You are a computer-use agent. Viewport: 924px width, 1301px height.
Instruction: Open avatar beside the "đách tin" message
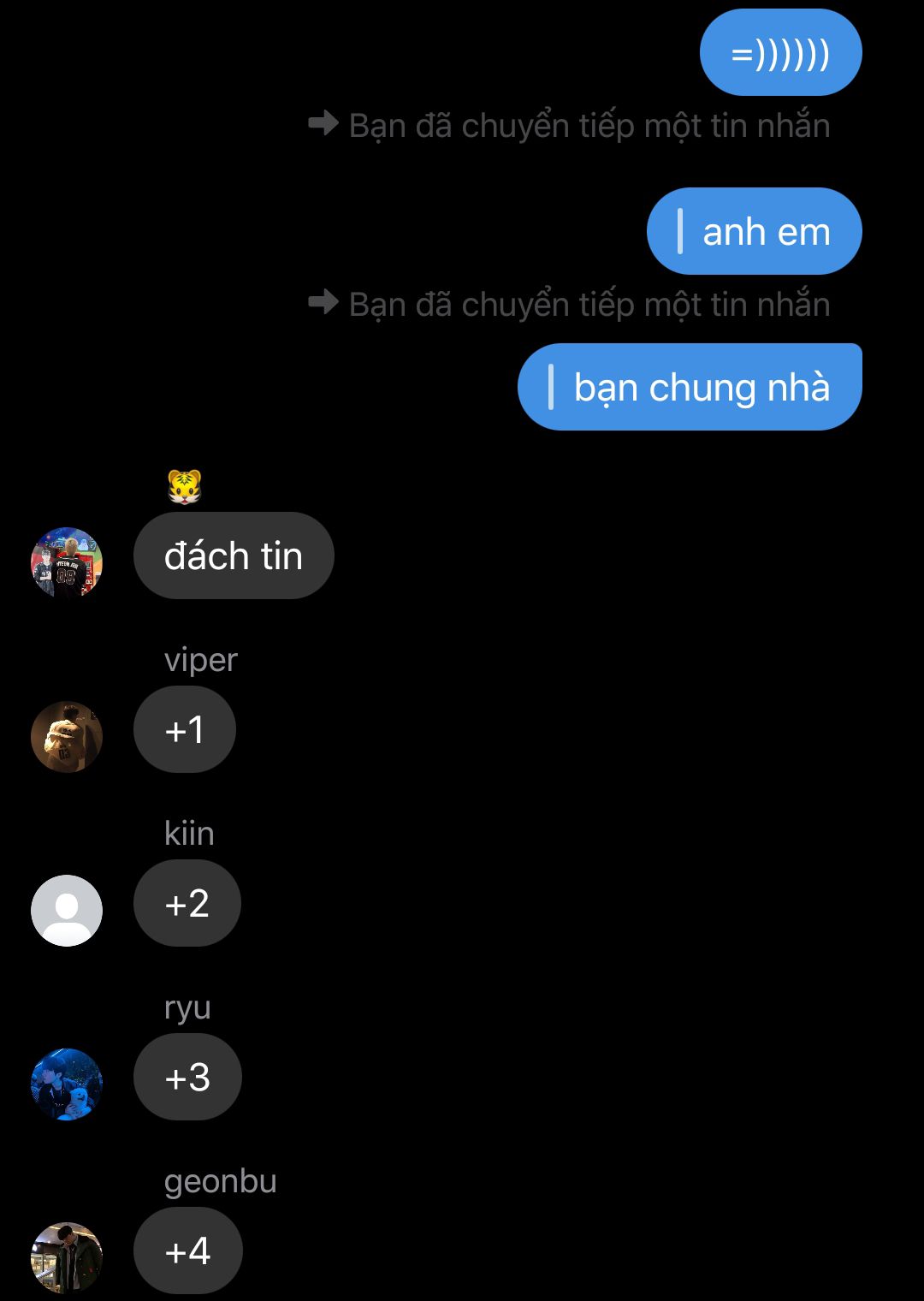point(67,563)
